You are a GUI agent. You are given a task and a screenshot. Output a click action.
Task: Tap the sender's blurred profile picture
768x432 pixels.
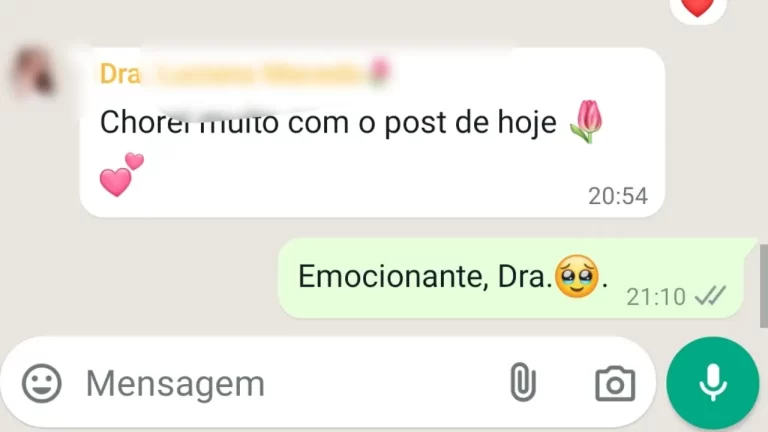(x=33, y=70)
